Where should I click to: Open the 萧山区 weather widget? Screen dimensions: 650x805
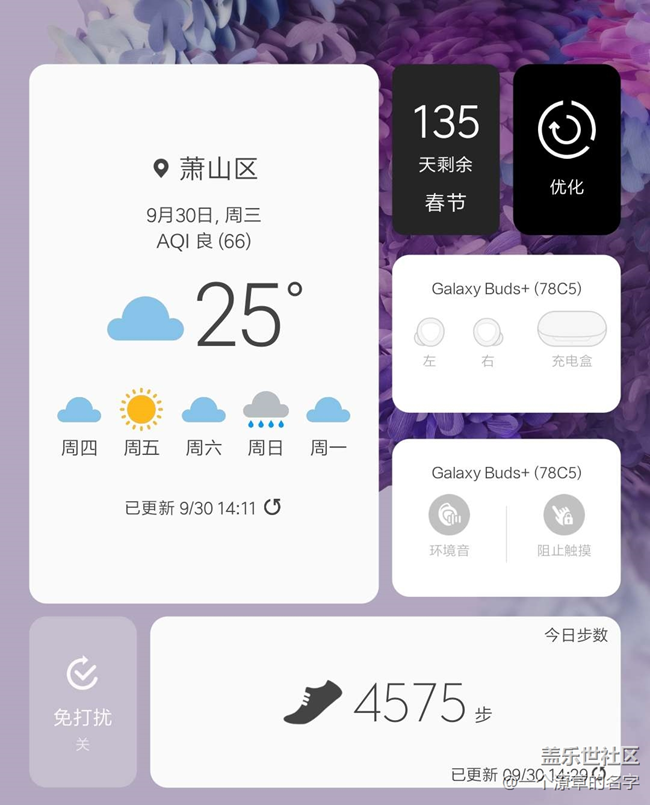tap(204, 300)
